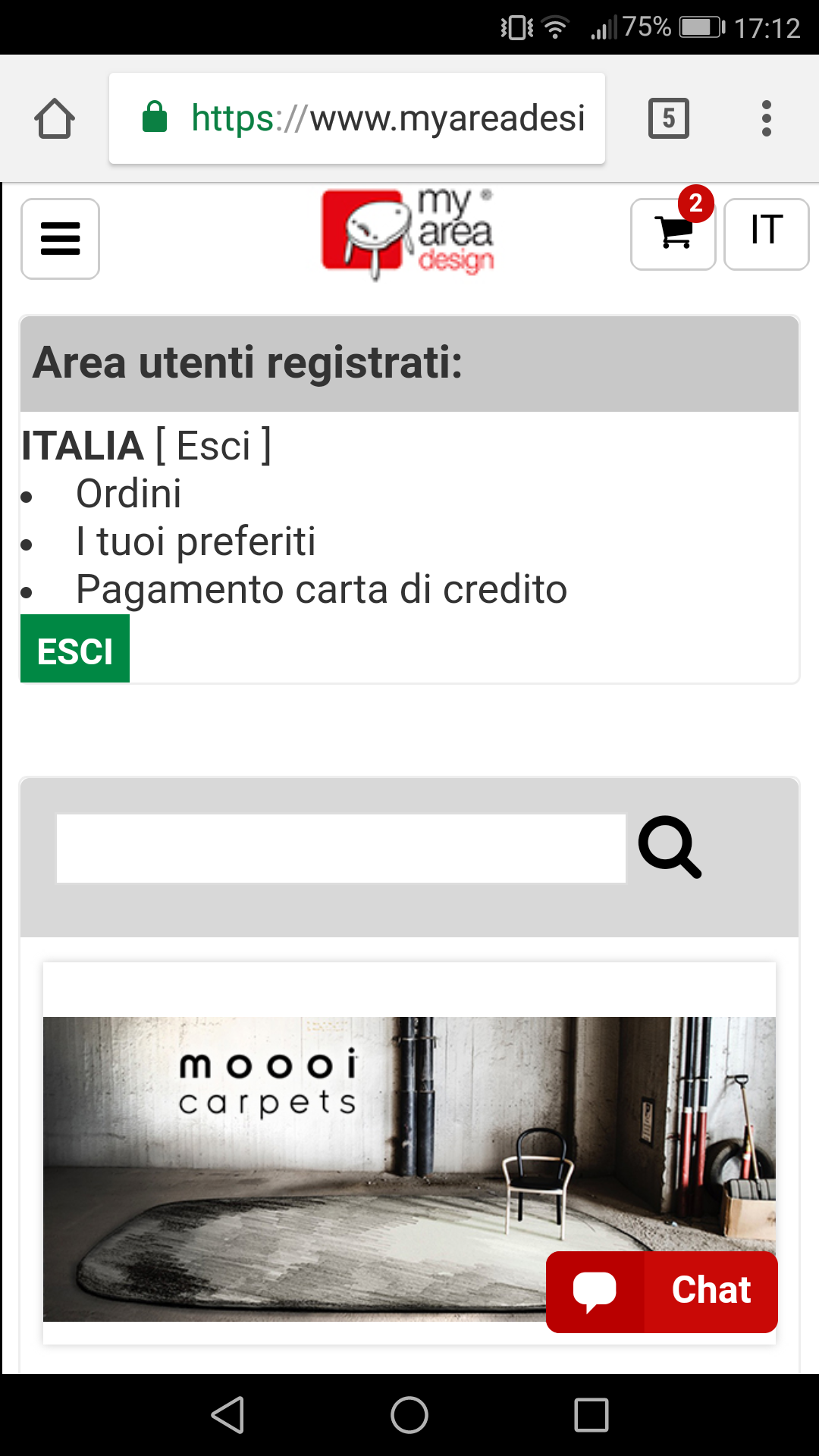Tap the browser address bar
This screenshot has height=1456, width=819.
click(357, 118)
